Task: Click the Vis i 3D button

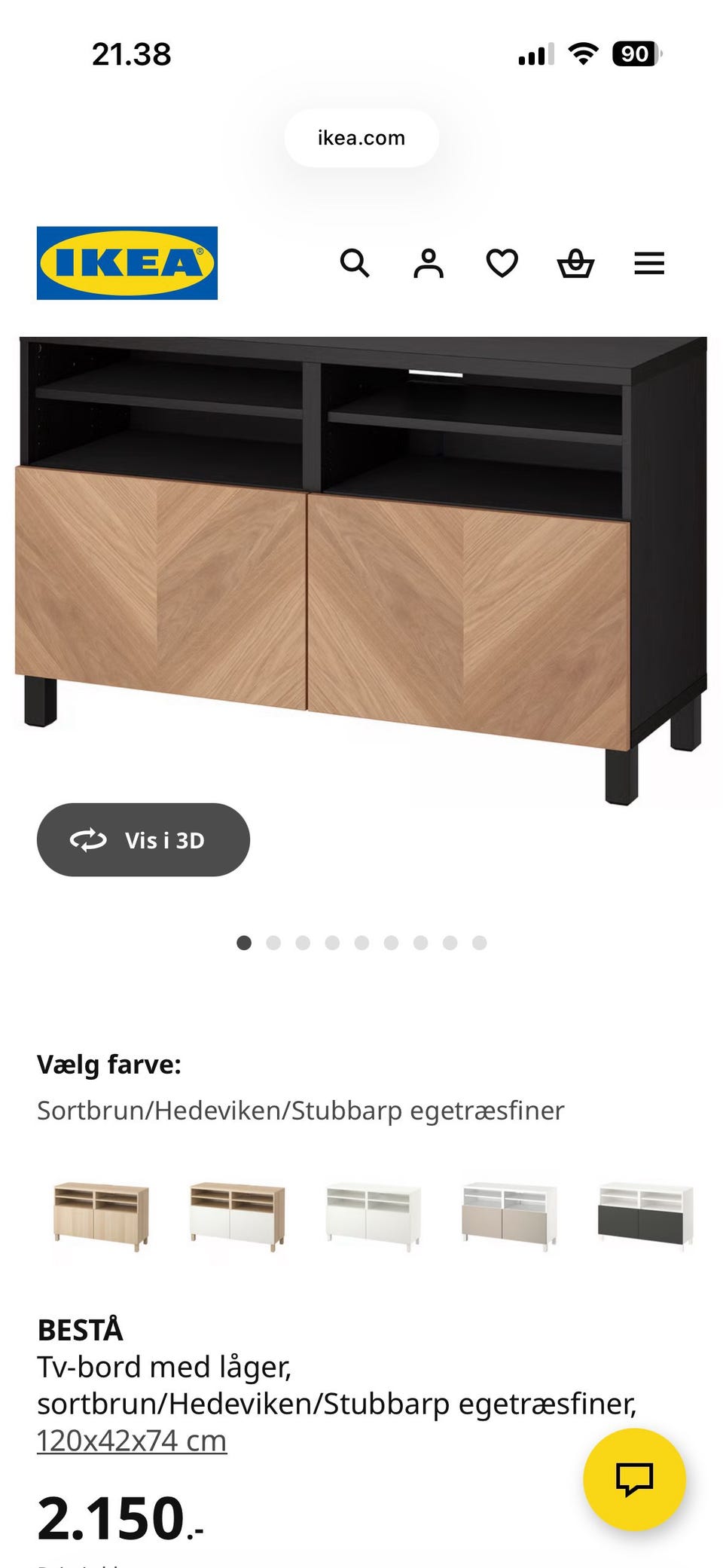Action: 143,839
